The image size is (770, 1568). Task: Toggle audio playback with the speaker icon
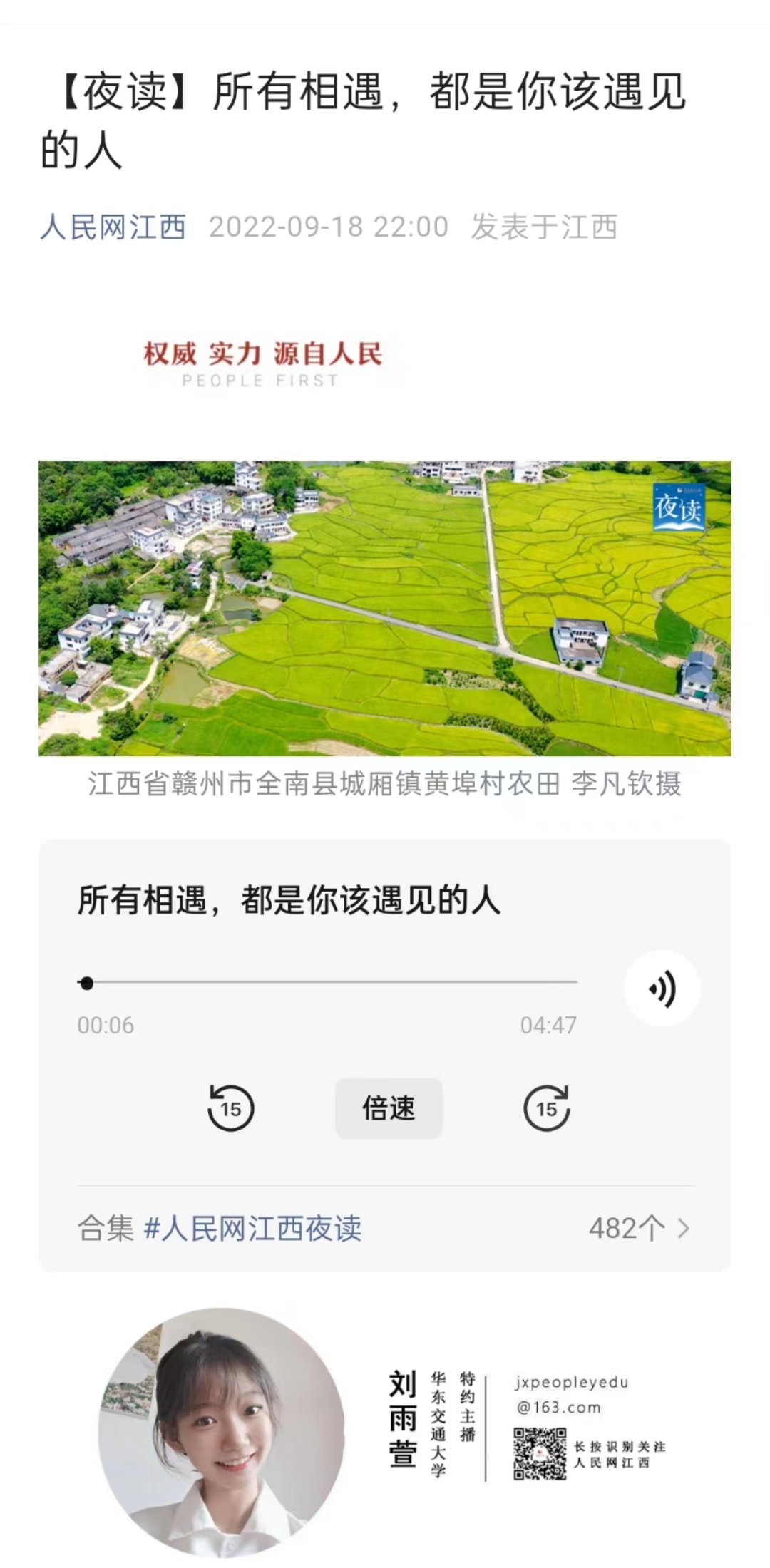(662, 989)
